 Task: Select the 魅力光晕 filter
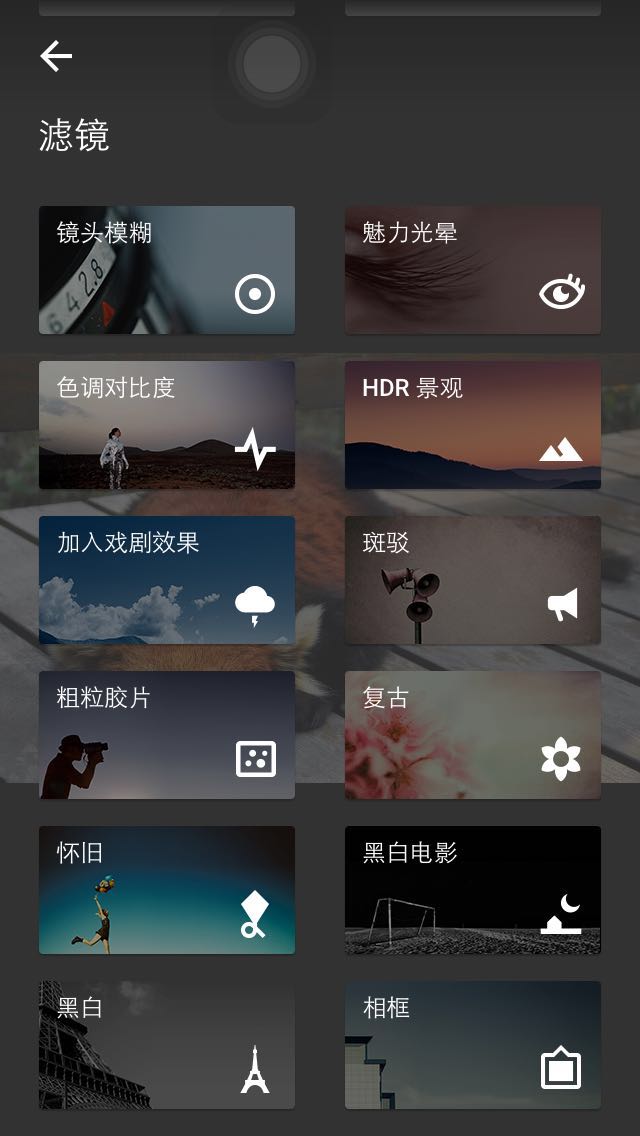pos(473,270)
